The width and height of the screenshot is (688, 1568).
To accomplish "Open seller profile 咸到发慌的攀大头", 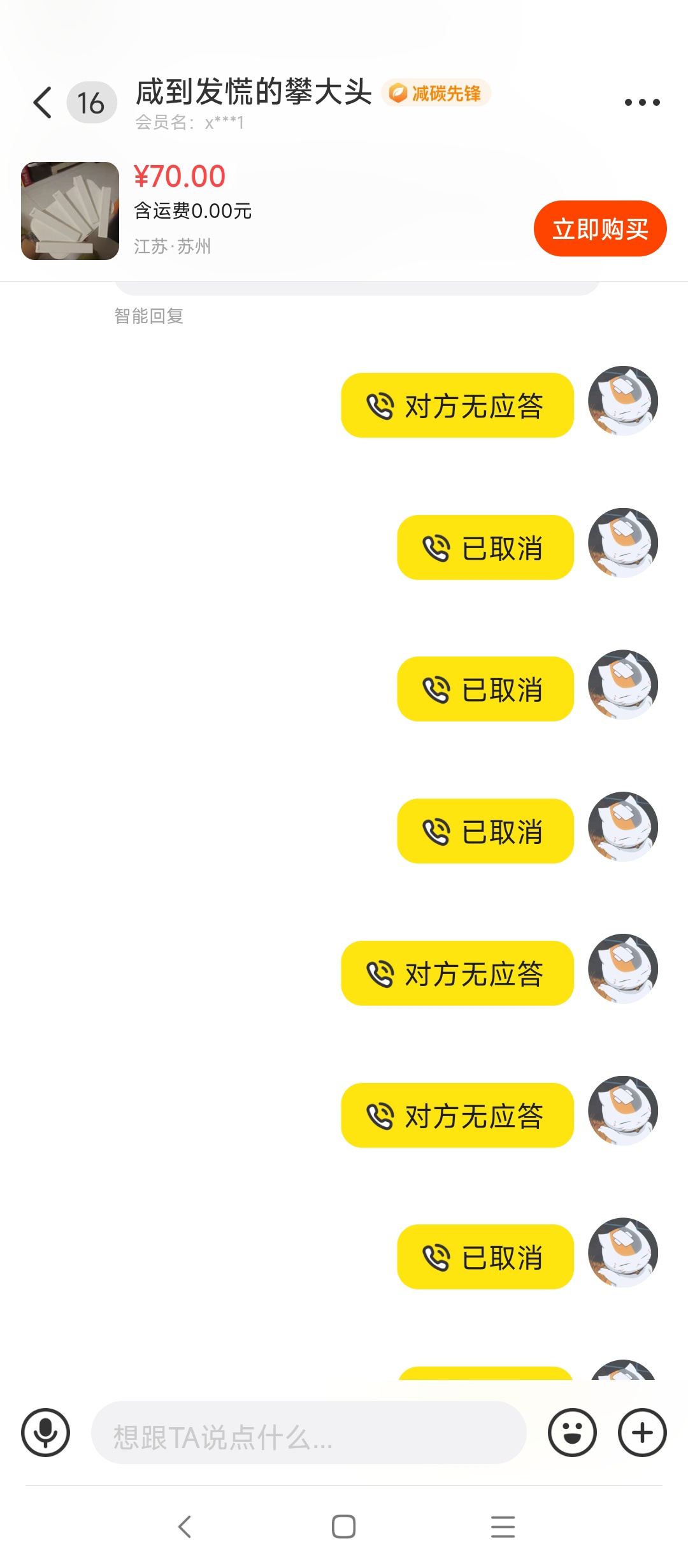I will click(254, 92).
